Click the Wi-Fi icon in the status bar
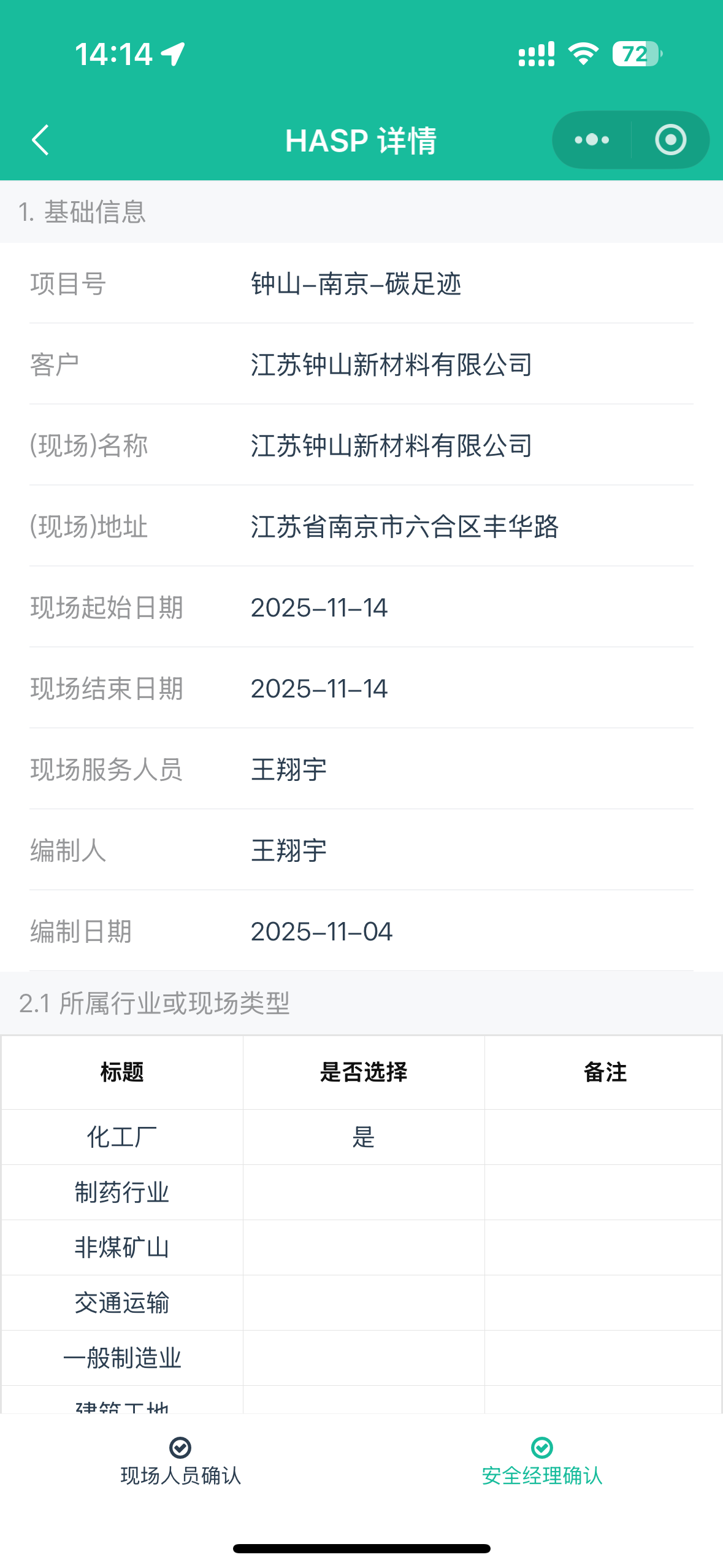The height and width of the screenshot is (1568, 723). point(583,55)
